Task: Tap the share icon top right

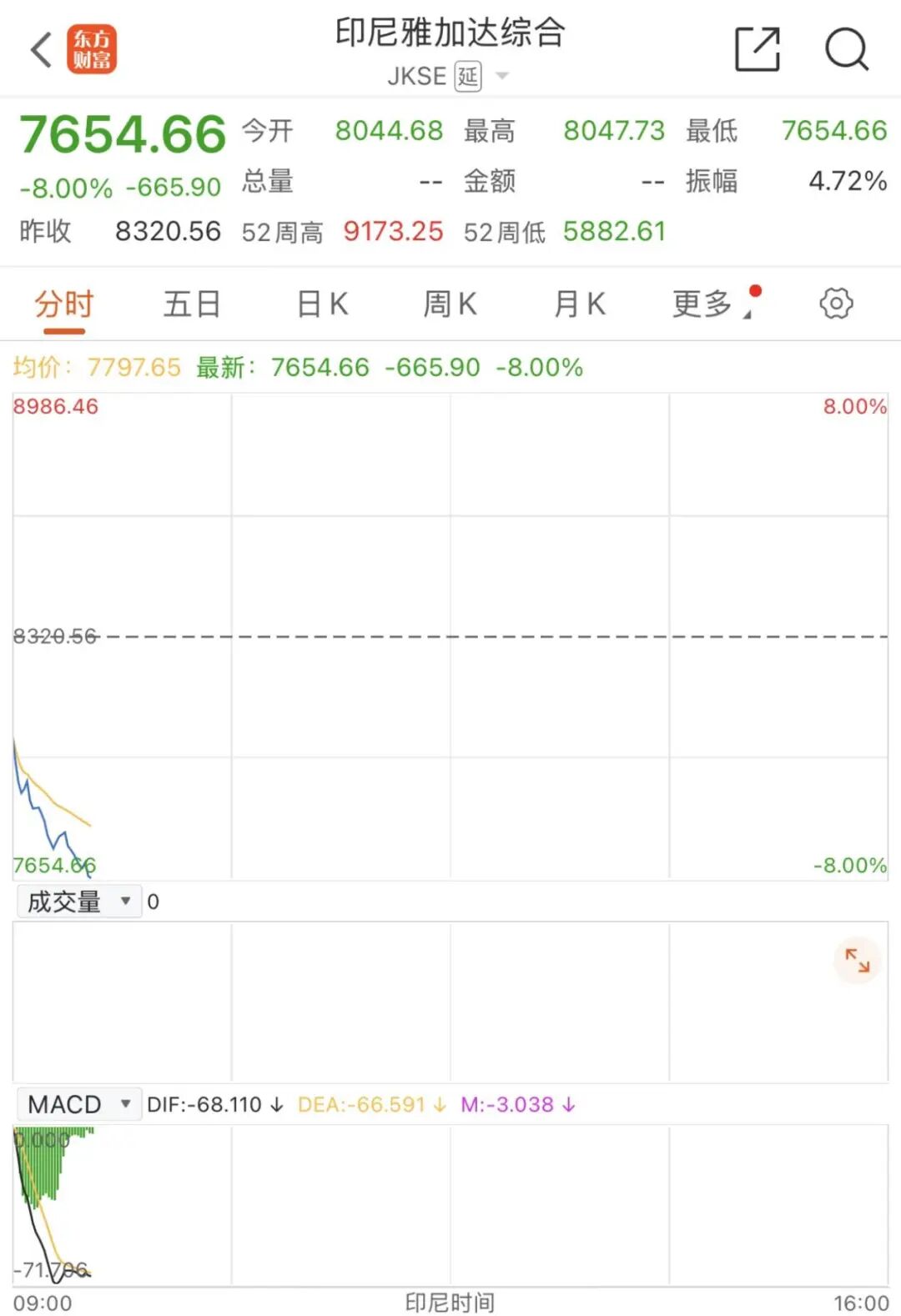Action: 757,48
